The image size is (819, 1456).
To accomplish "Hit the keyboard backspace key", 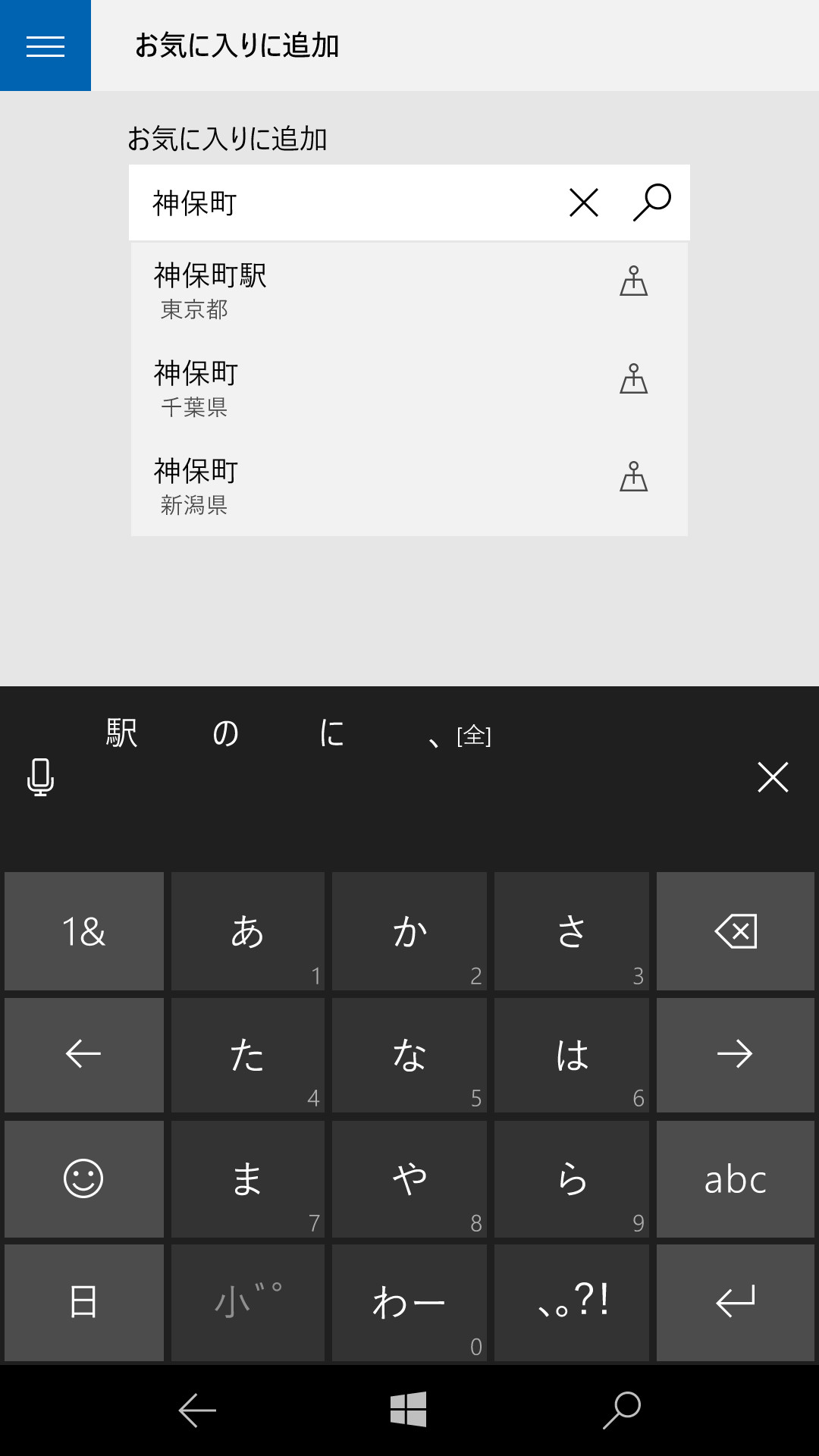I will point(735,931).
